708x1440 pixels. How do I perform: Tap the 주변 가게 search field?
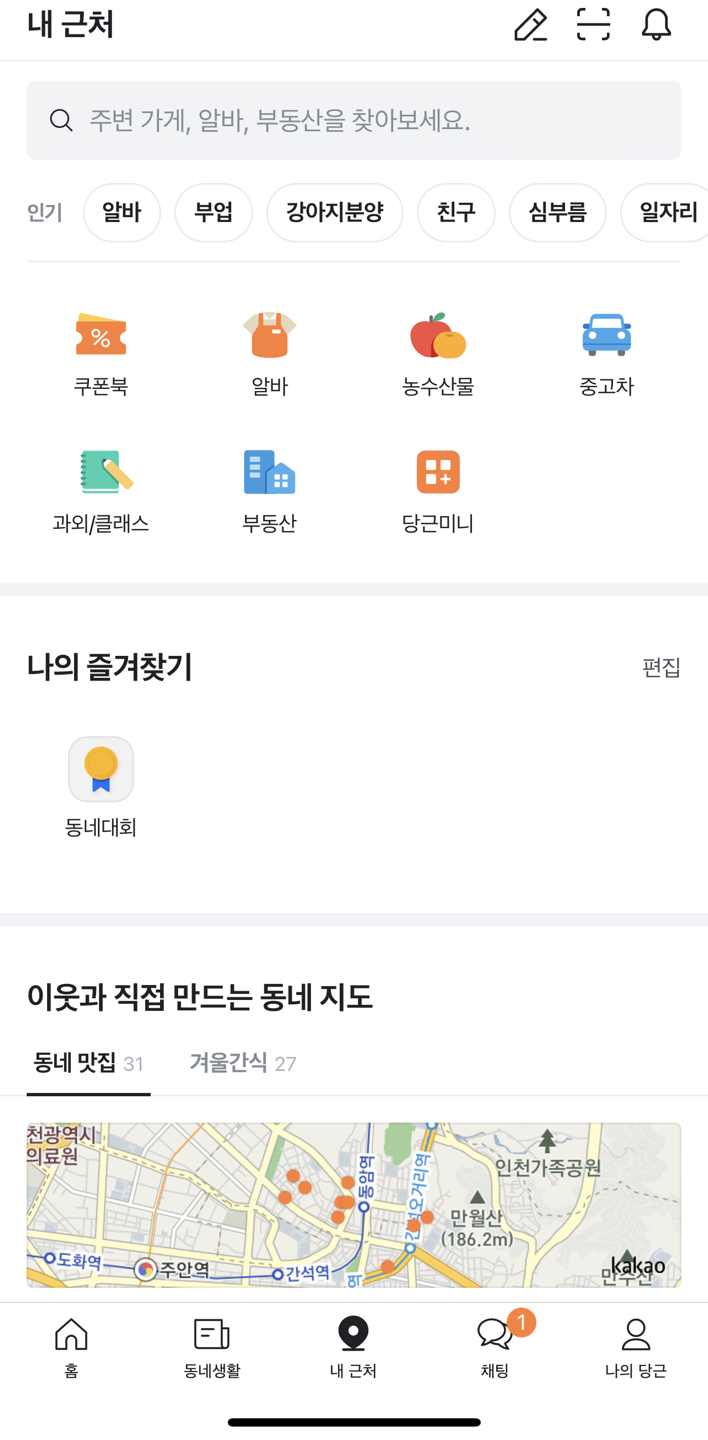tap(354, 120)
